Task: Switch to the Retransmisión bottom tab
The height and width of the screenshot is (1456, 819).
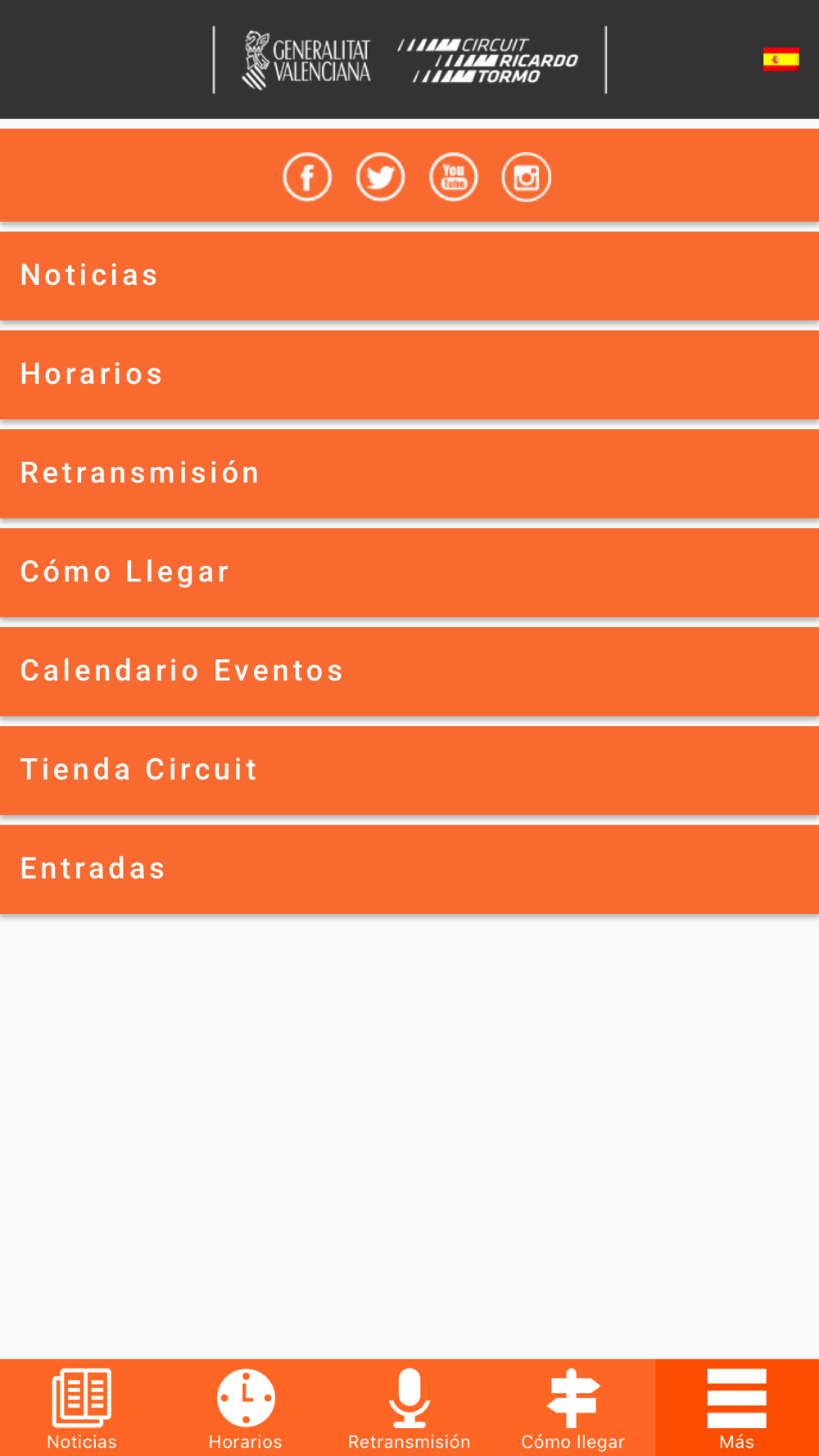Action: point(409,1408)
